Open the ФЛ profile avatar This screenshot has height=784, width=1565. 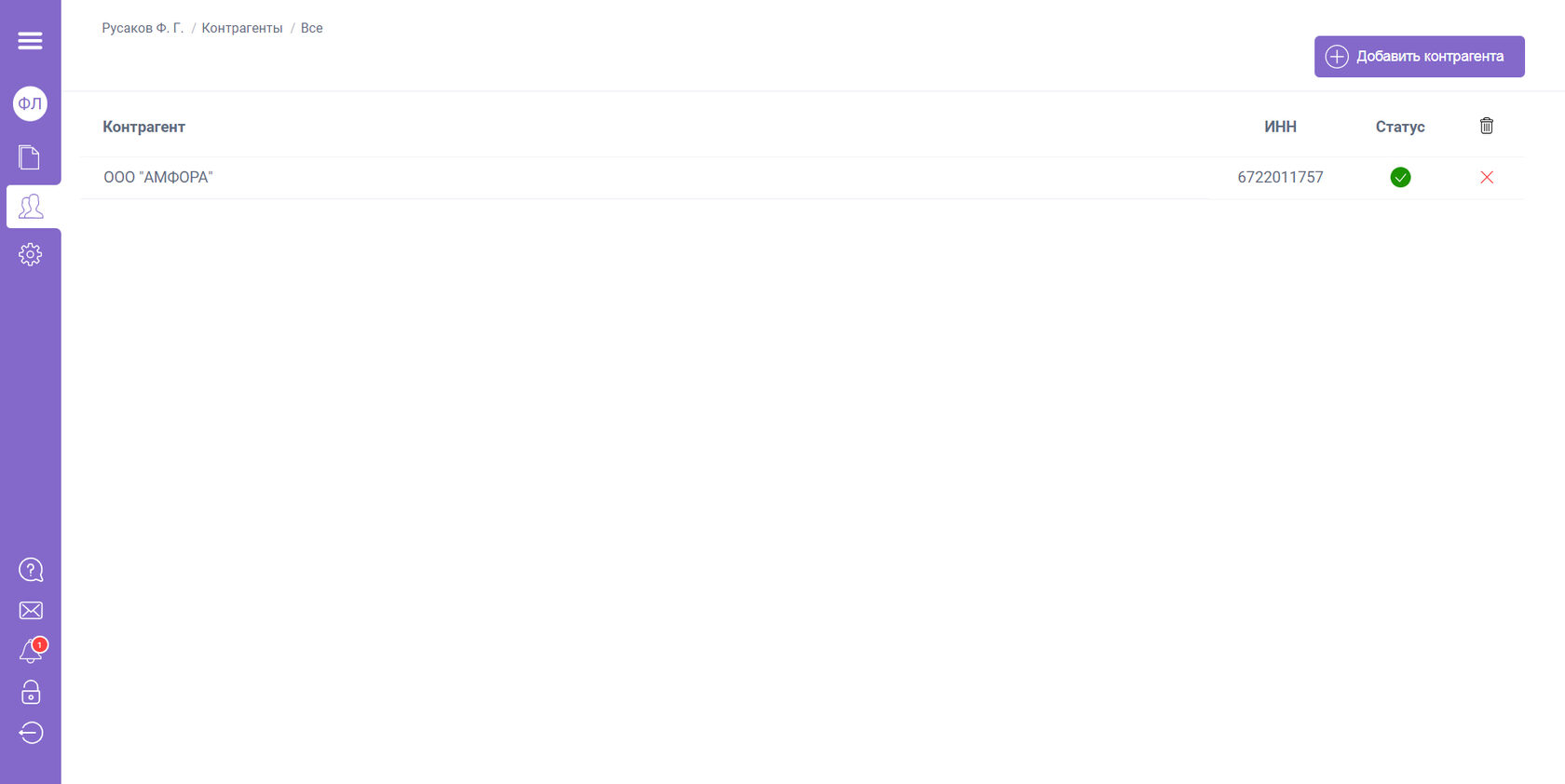coord(30,103)
